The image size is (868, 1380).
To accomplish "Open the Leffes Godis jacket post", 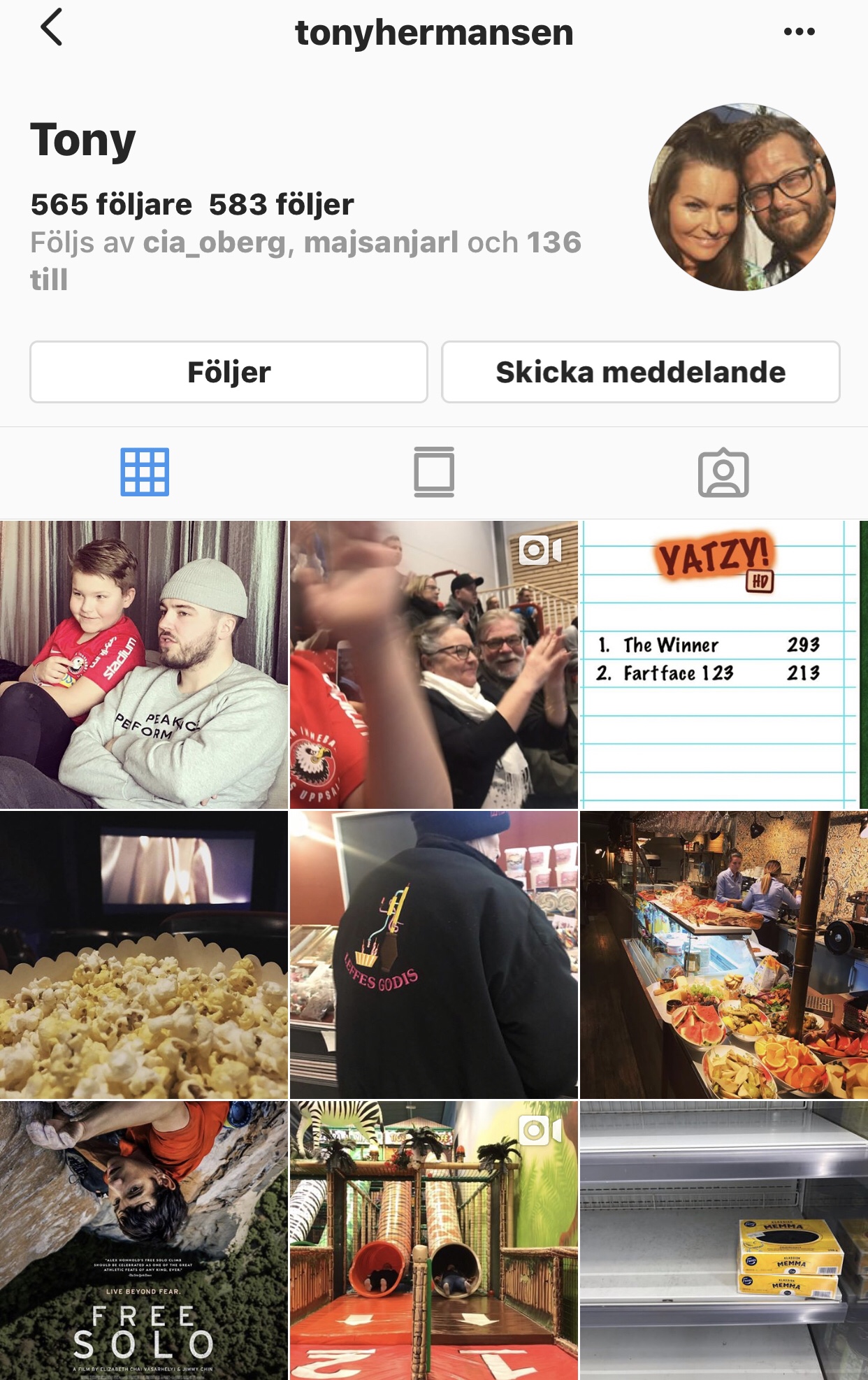I will point(434,955).
